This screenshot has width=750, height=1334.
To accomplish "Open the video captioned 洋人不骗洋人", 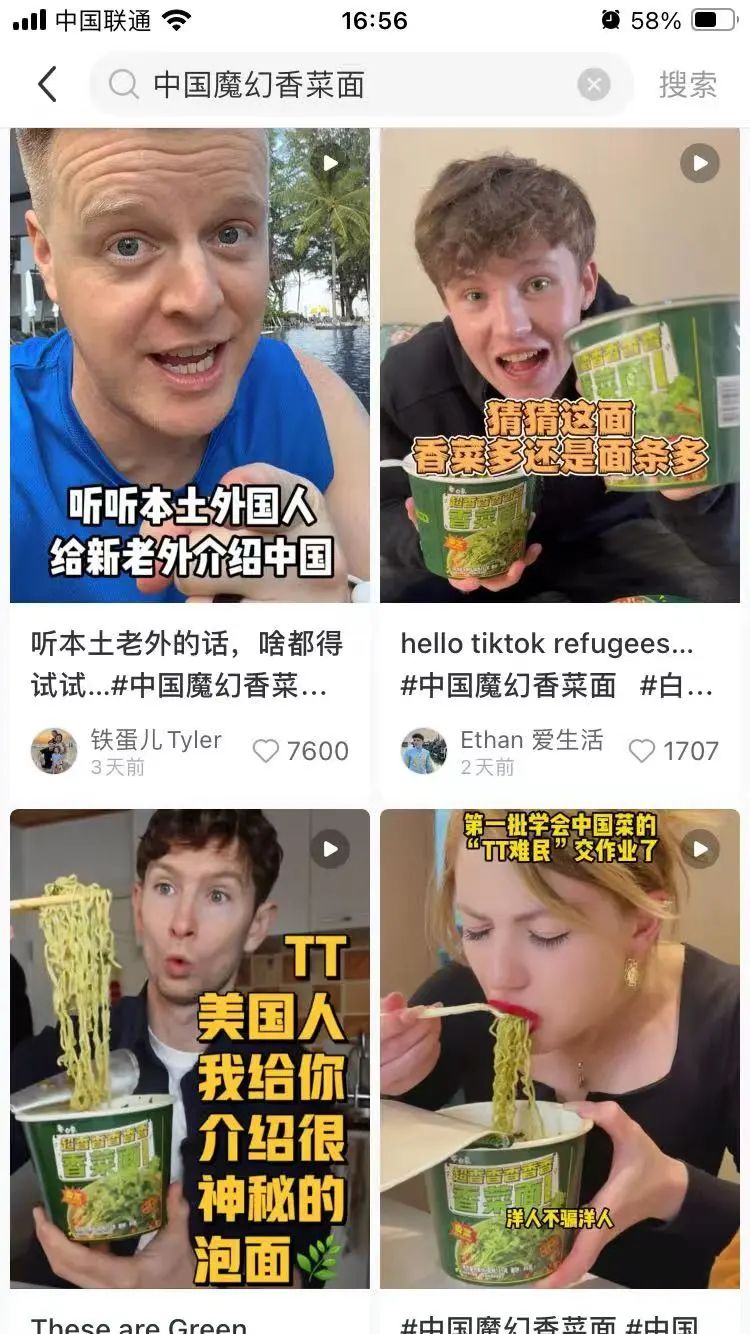I will coord(560,1048).
